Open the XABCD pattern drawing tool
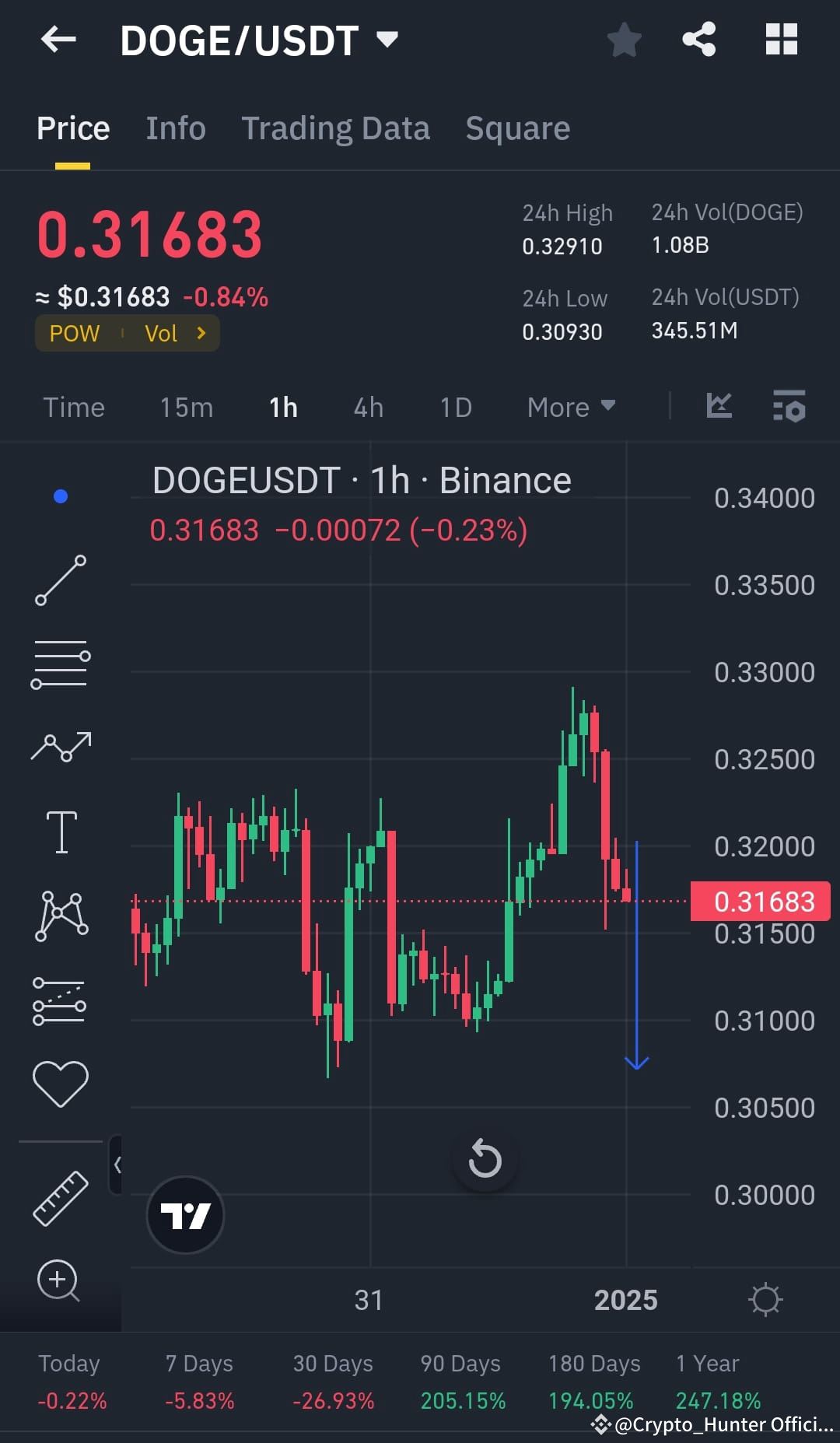840x1443 pixels. (x=61, y=914)
